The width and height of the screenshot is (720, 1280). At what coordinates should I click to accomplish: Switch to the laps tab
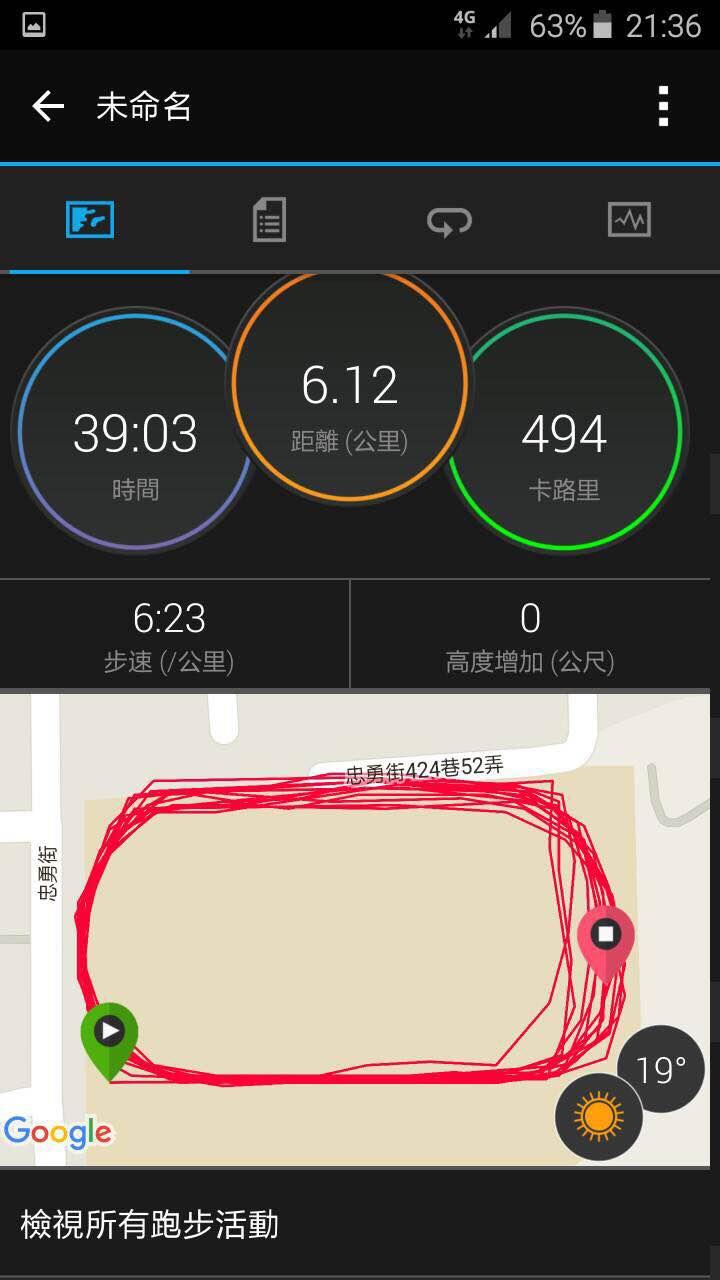tap(449, 219)
